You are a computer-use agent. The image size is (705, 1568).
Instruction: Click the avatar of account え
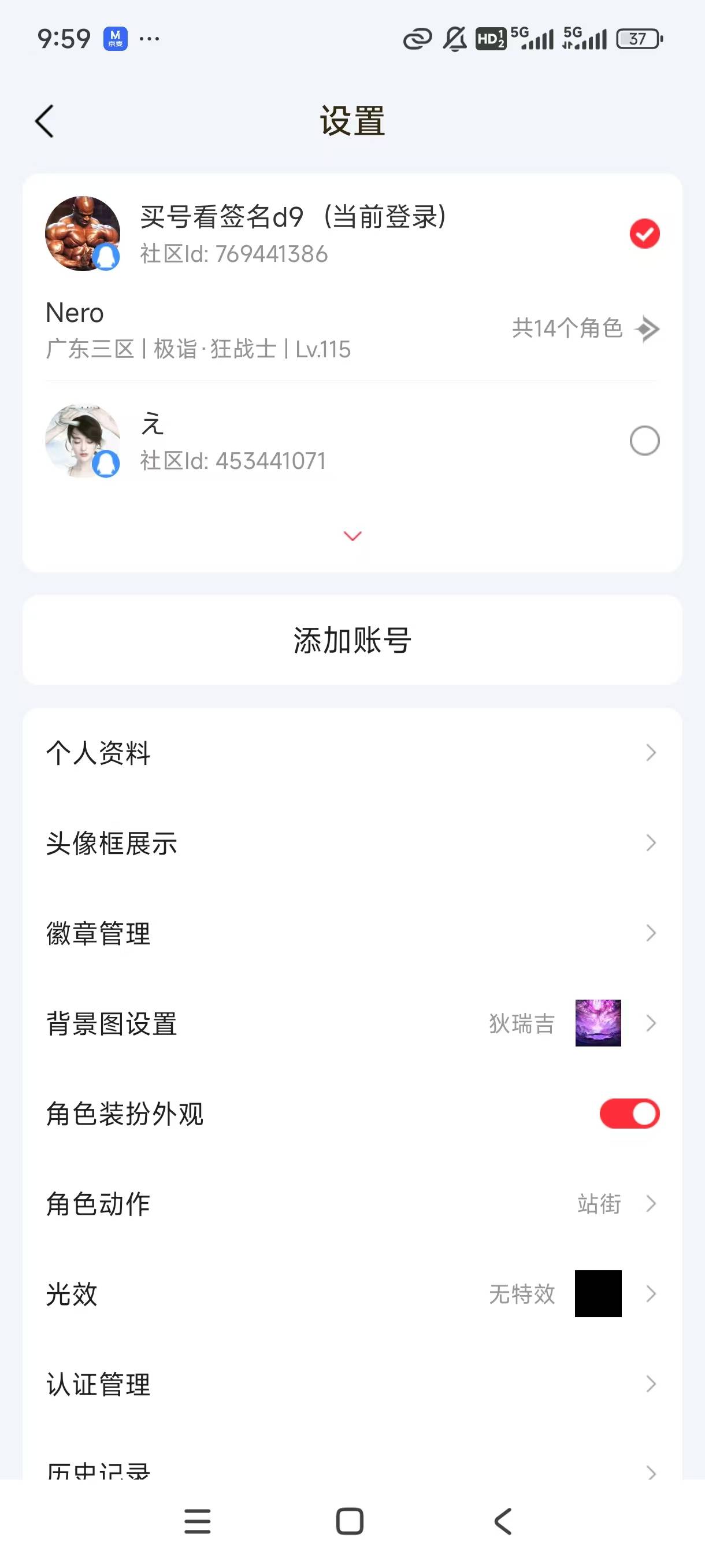[x=83, y=441]
